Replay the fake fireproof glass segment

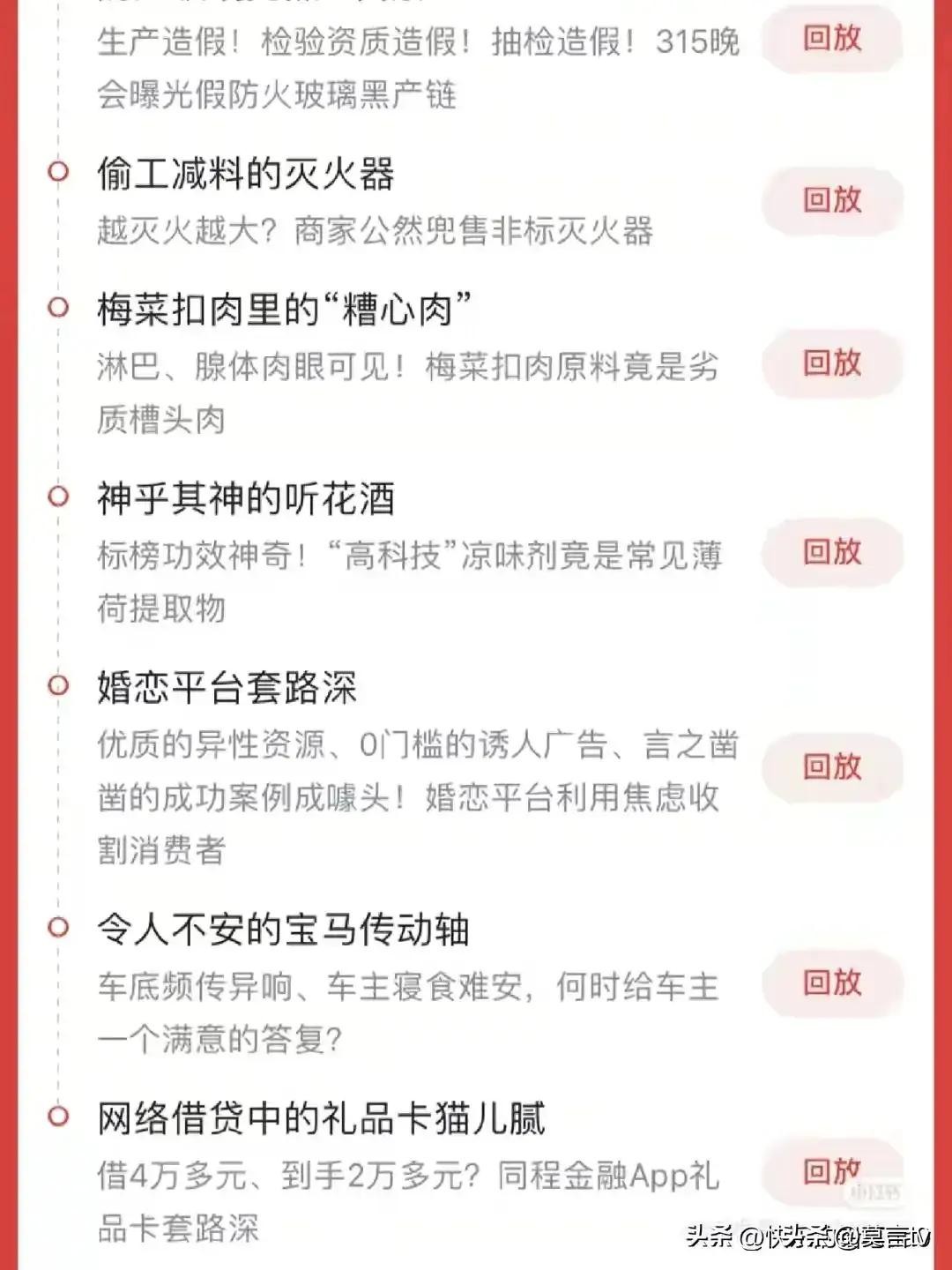(x=831, y=39)
